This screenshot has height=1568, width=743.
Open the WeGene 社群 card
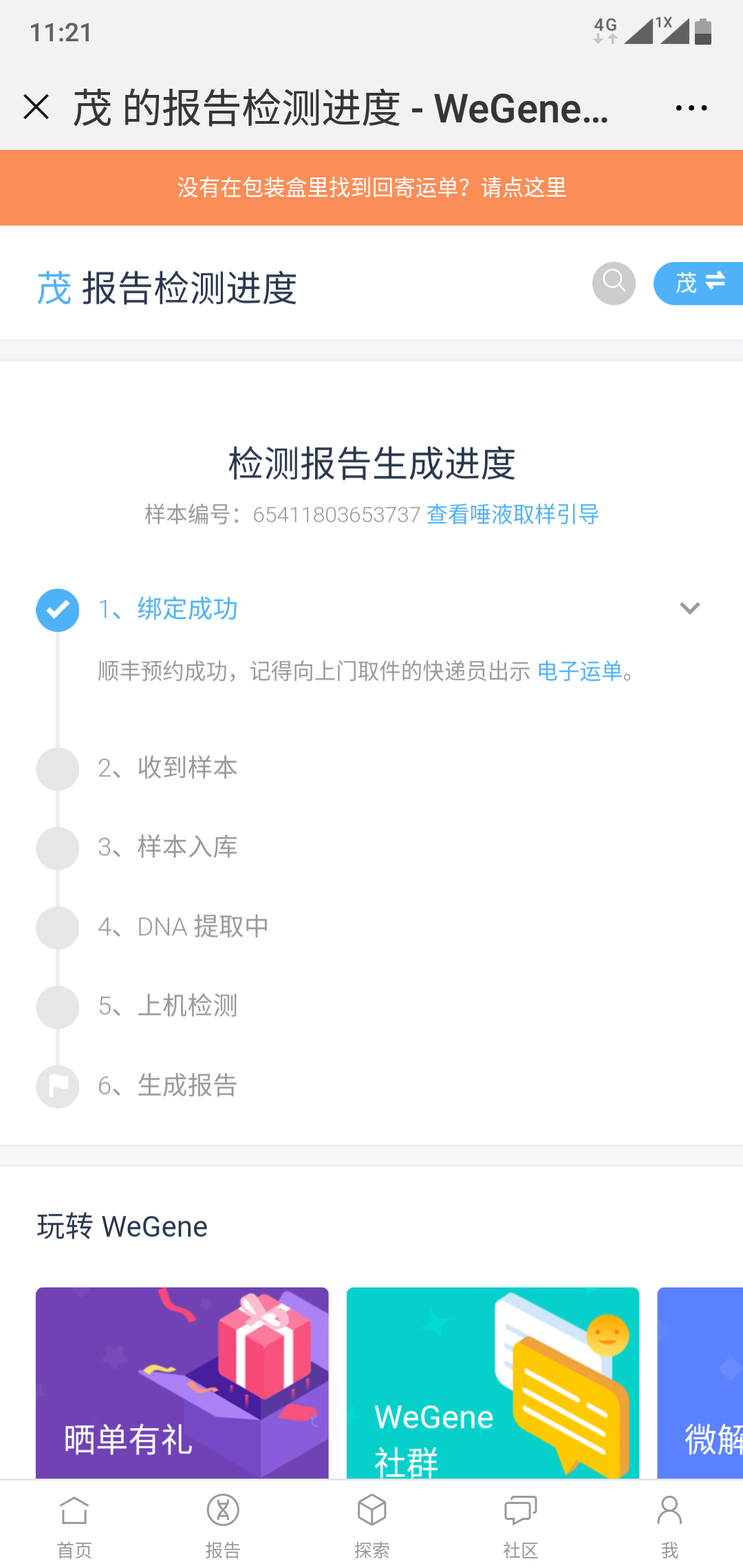(x=493, y=1382)
